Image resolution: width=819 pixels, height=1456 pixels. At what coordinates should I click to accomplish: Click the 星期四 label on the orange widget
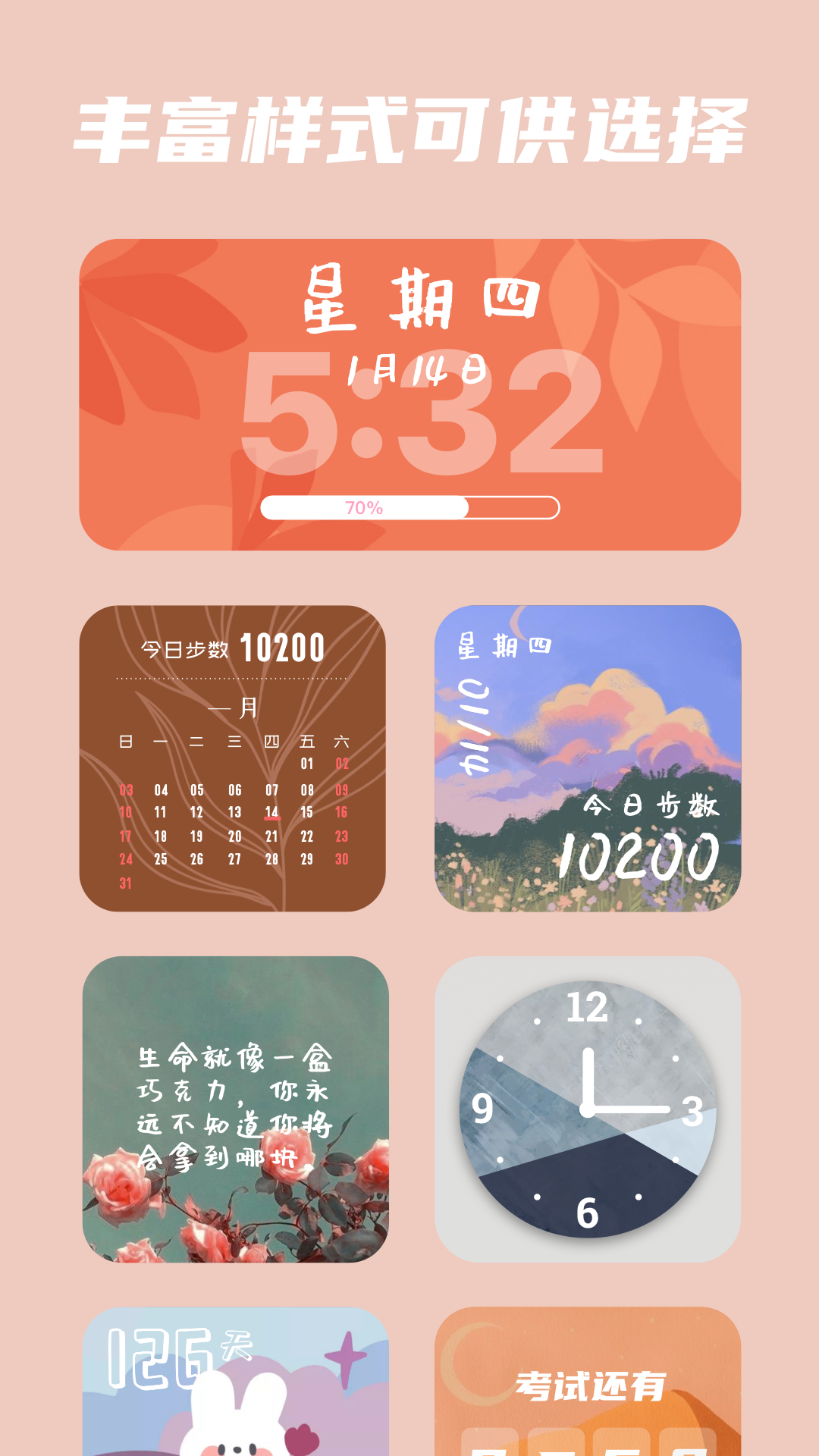click(421, 300)
